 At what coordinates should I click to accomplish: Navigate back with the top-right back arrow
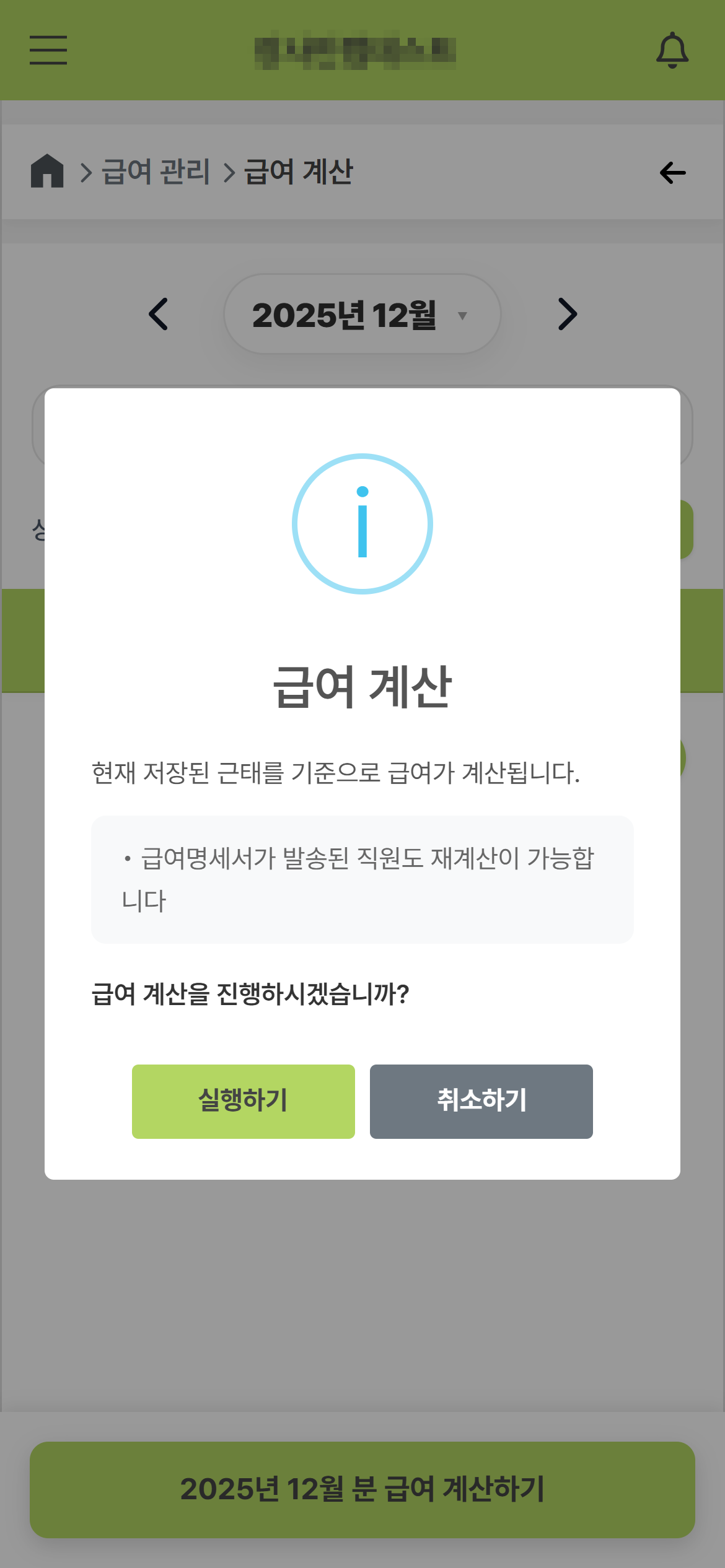pos(672,172)
